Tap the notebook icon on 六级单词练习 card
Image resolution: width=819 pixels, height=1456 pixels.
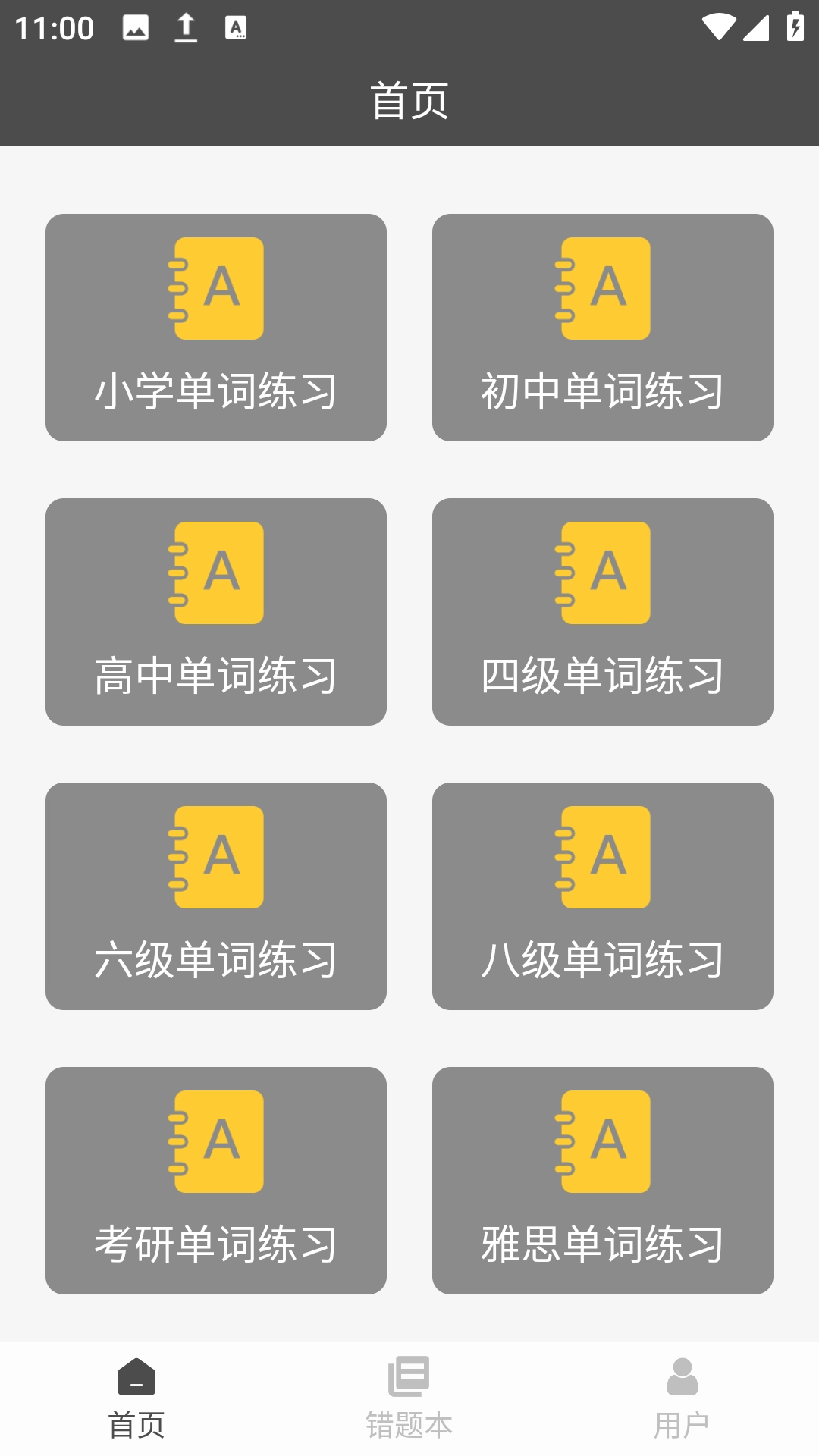218,857
